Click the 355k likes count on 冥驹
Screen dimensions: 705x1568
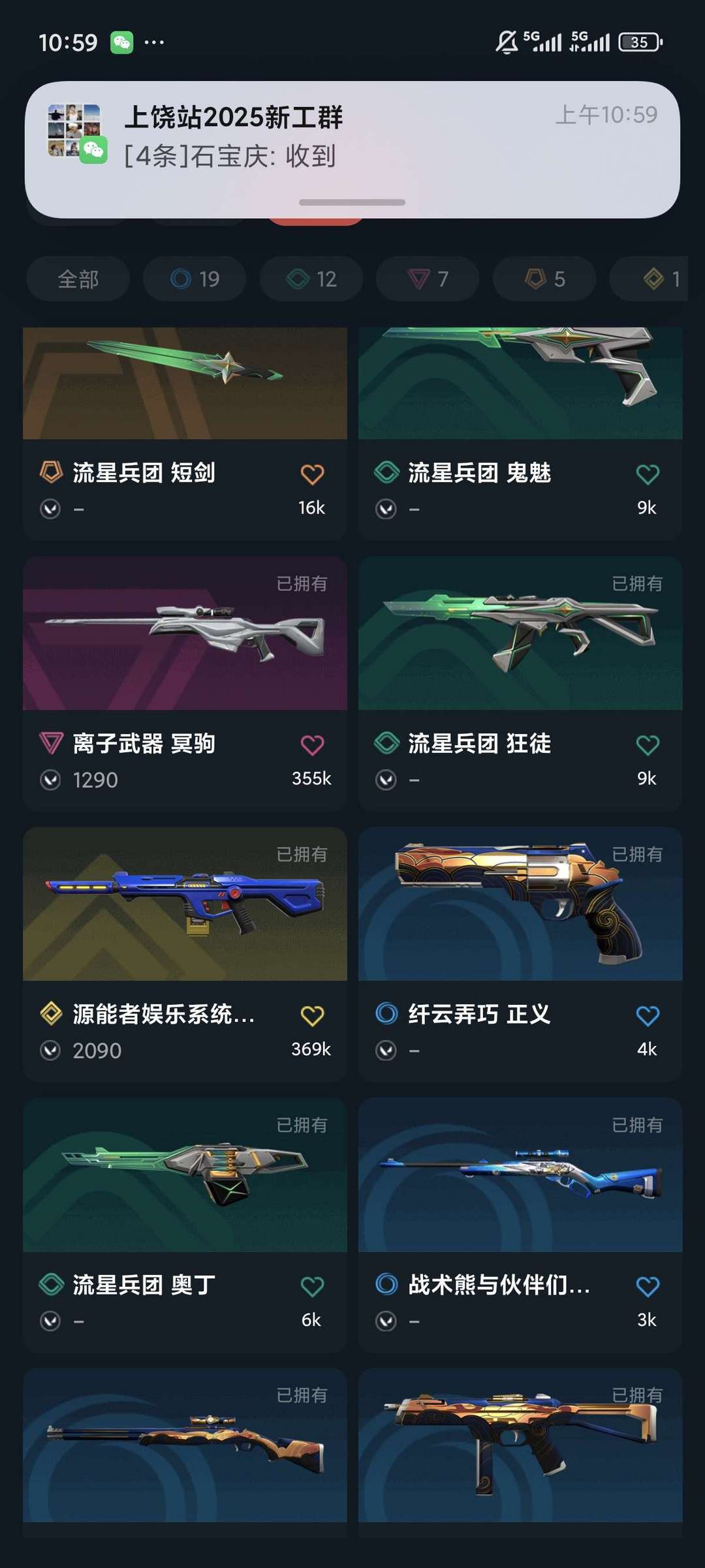(312, 778)
